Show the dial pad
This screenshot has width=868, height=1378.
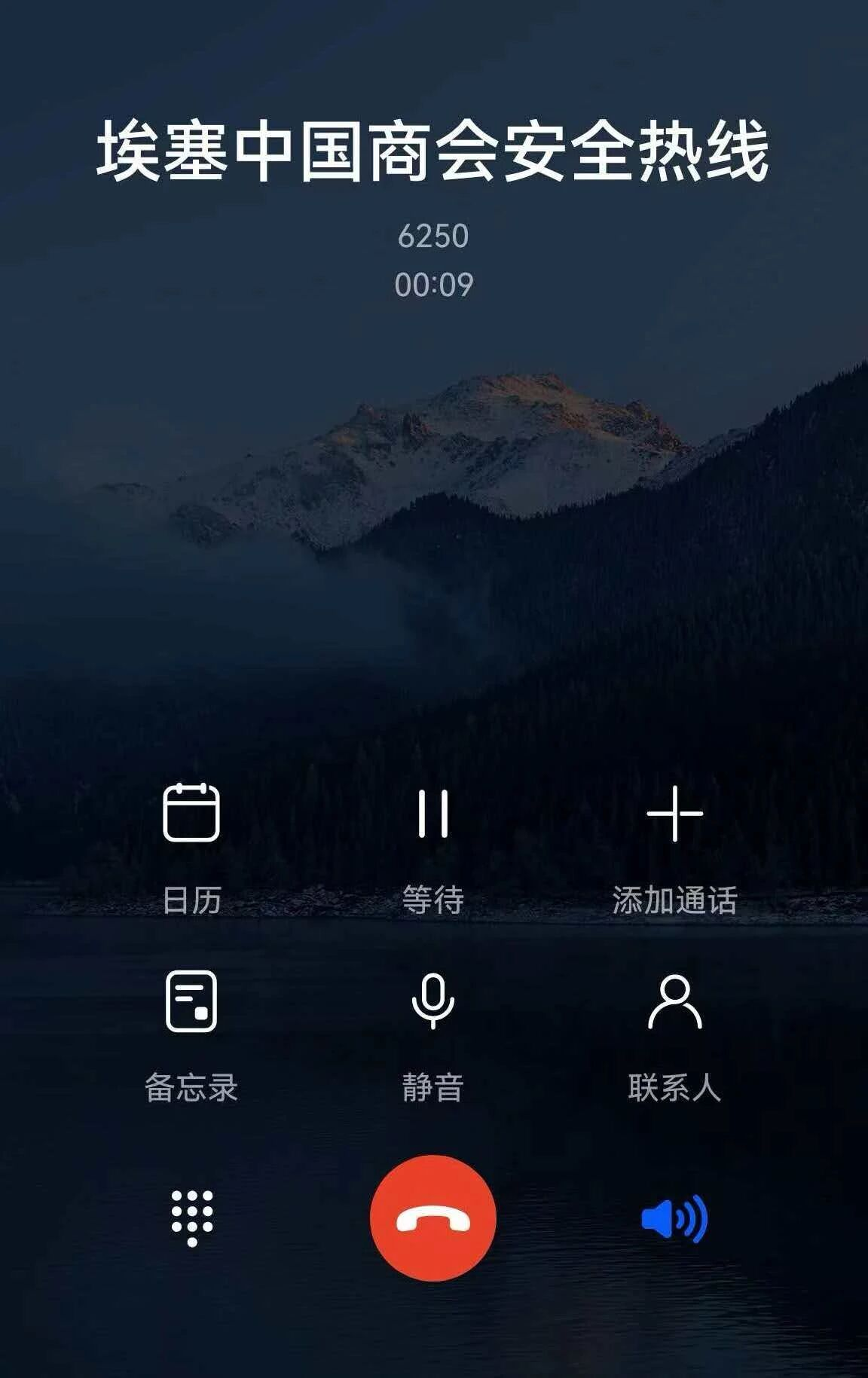pos(192,1218)
